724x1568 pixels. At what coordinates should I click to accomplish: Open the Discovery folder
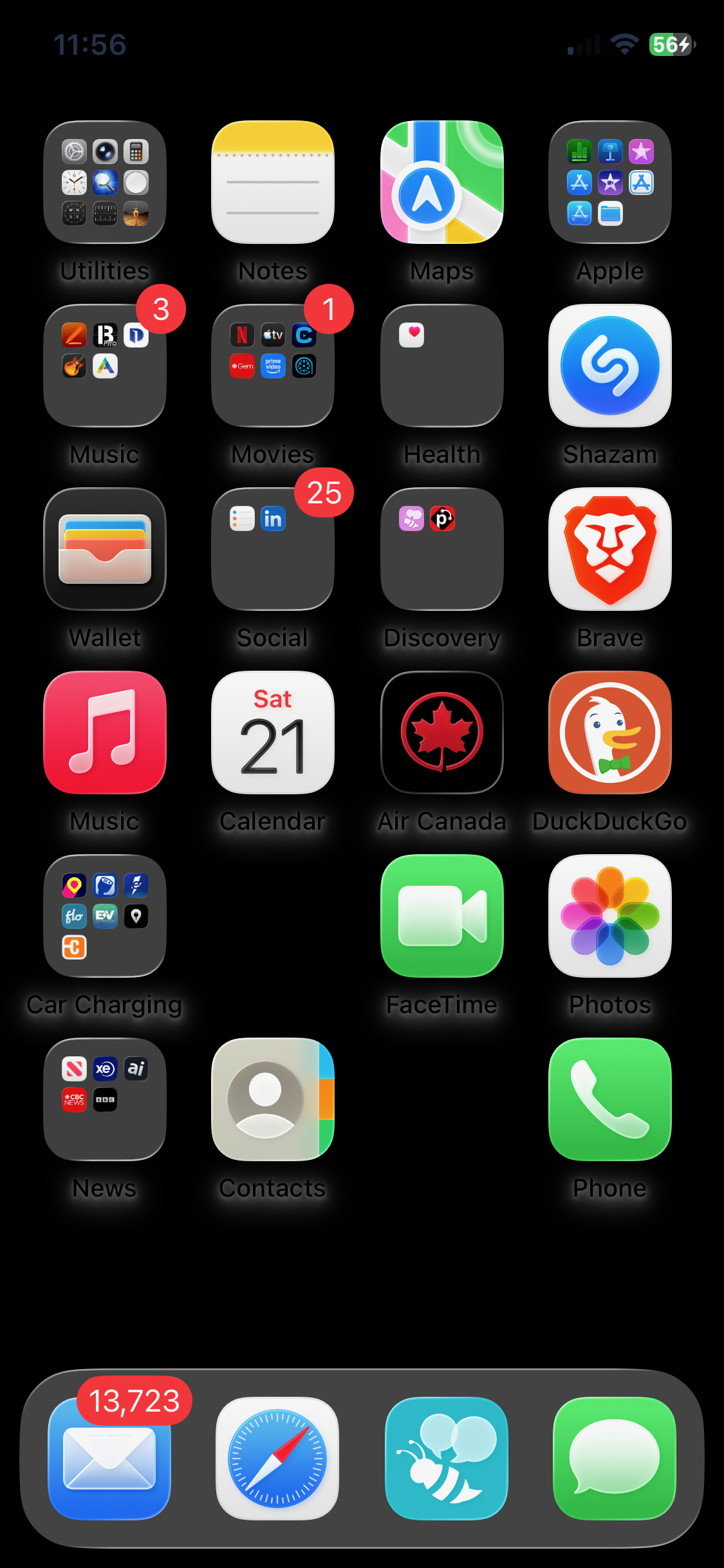tap(441, 549)
